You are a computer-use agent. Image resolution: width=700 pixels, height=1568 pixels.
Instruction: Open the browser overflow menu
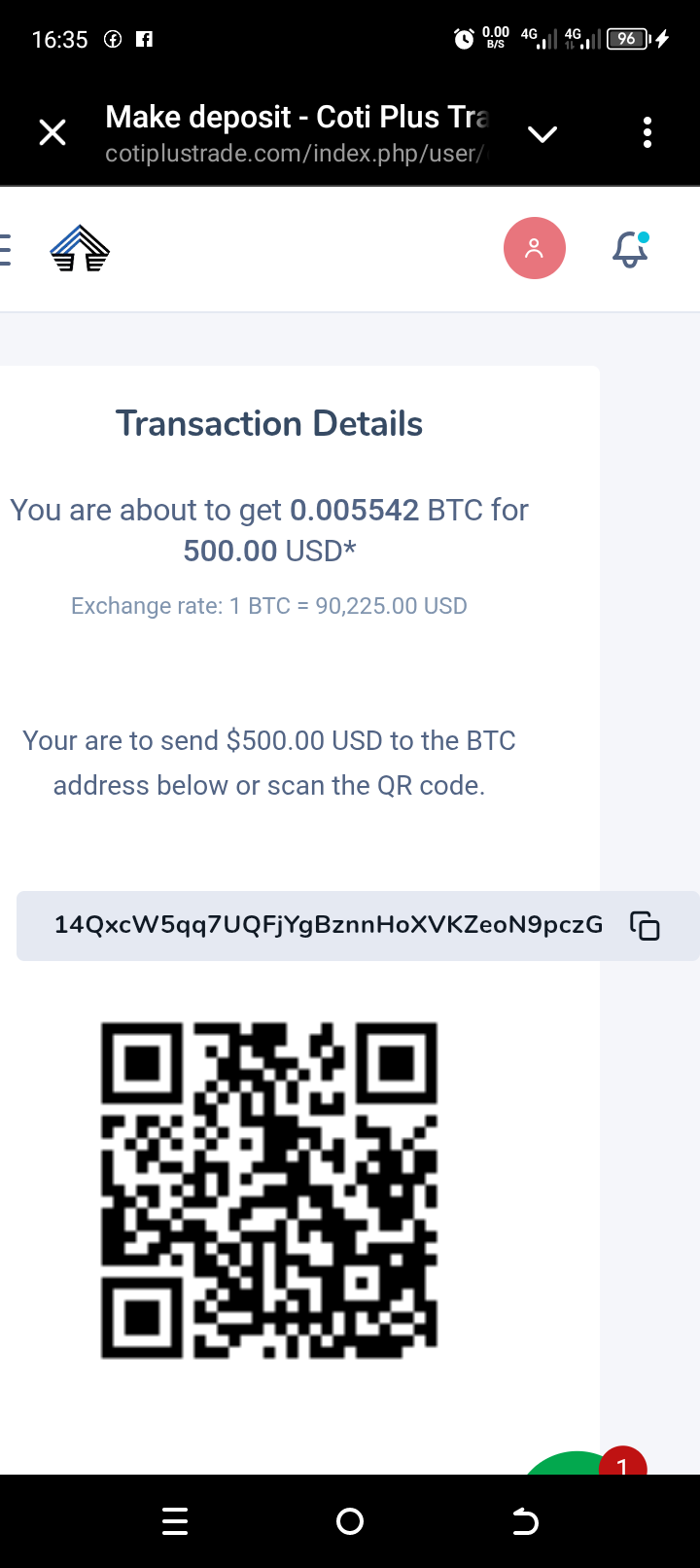tap(647, 132)
